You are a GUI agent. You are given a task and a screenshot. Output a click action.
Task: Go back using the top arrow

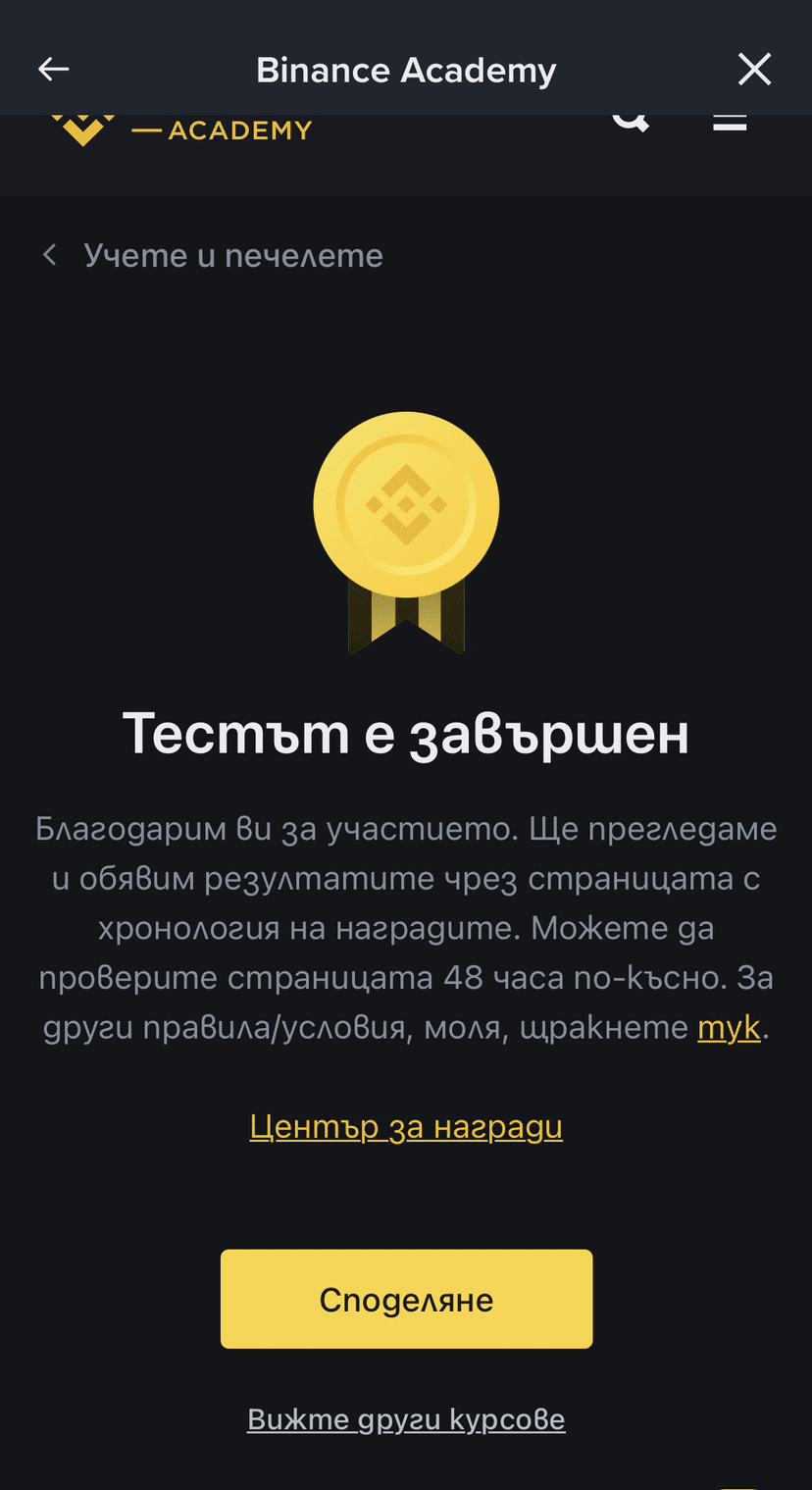(x=54, y=70)
